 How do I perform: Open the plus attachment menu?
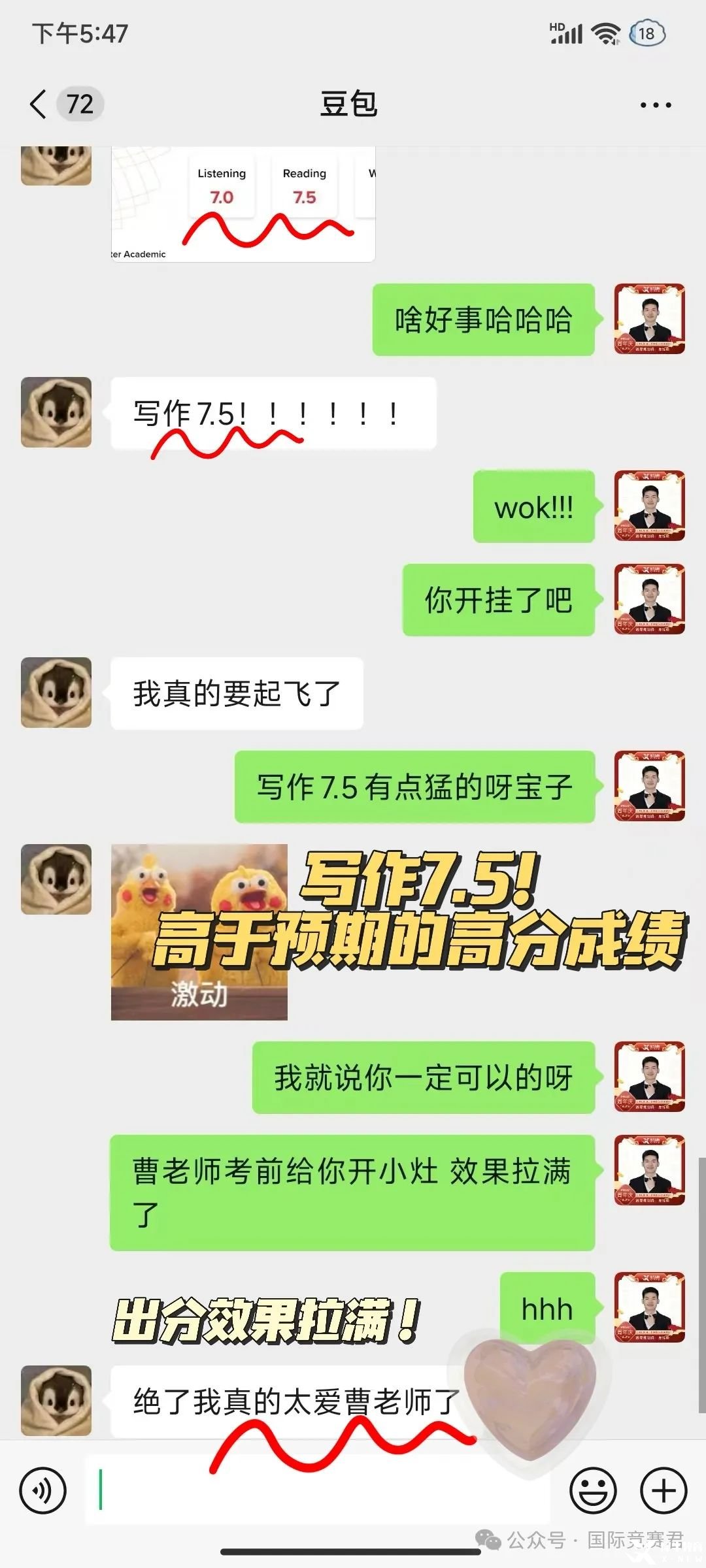pos(663,1492)
